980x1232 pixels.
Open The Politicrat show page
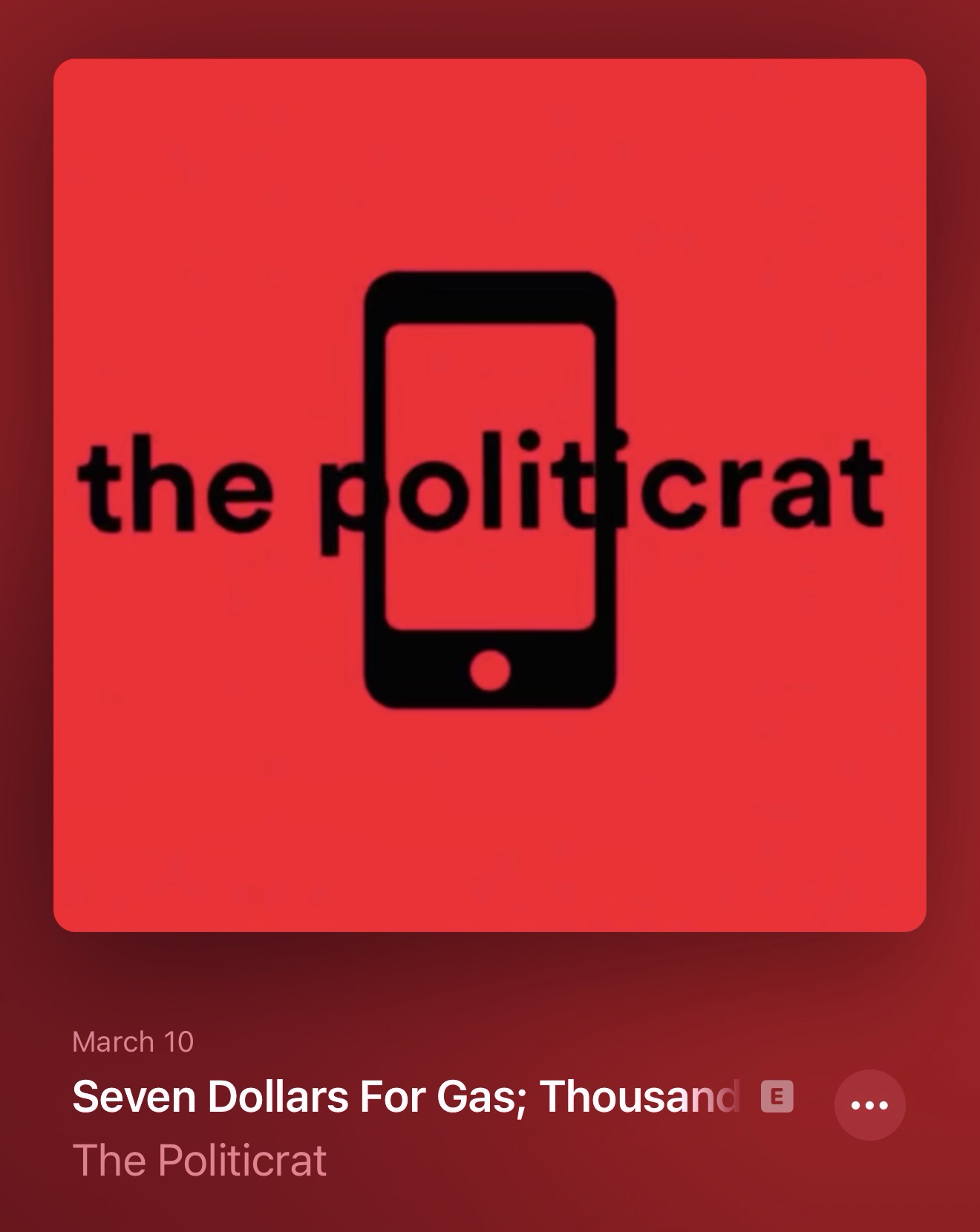click(x=199, y=1160)
